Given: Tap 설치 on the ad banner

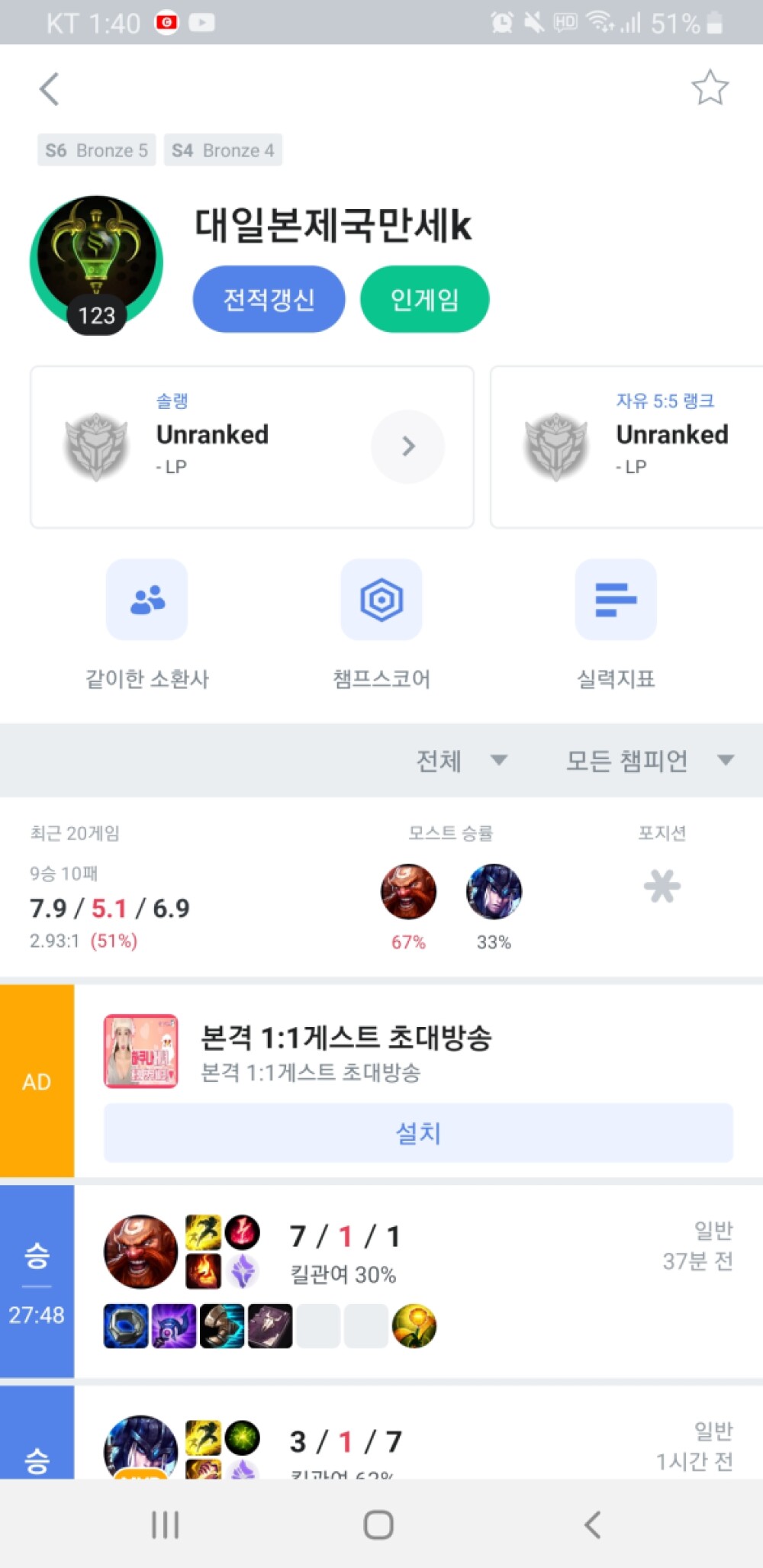Looking at the screenshot, I should click(418, 1133).
